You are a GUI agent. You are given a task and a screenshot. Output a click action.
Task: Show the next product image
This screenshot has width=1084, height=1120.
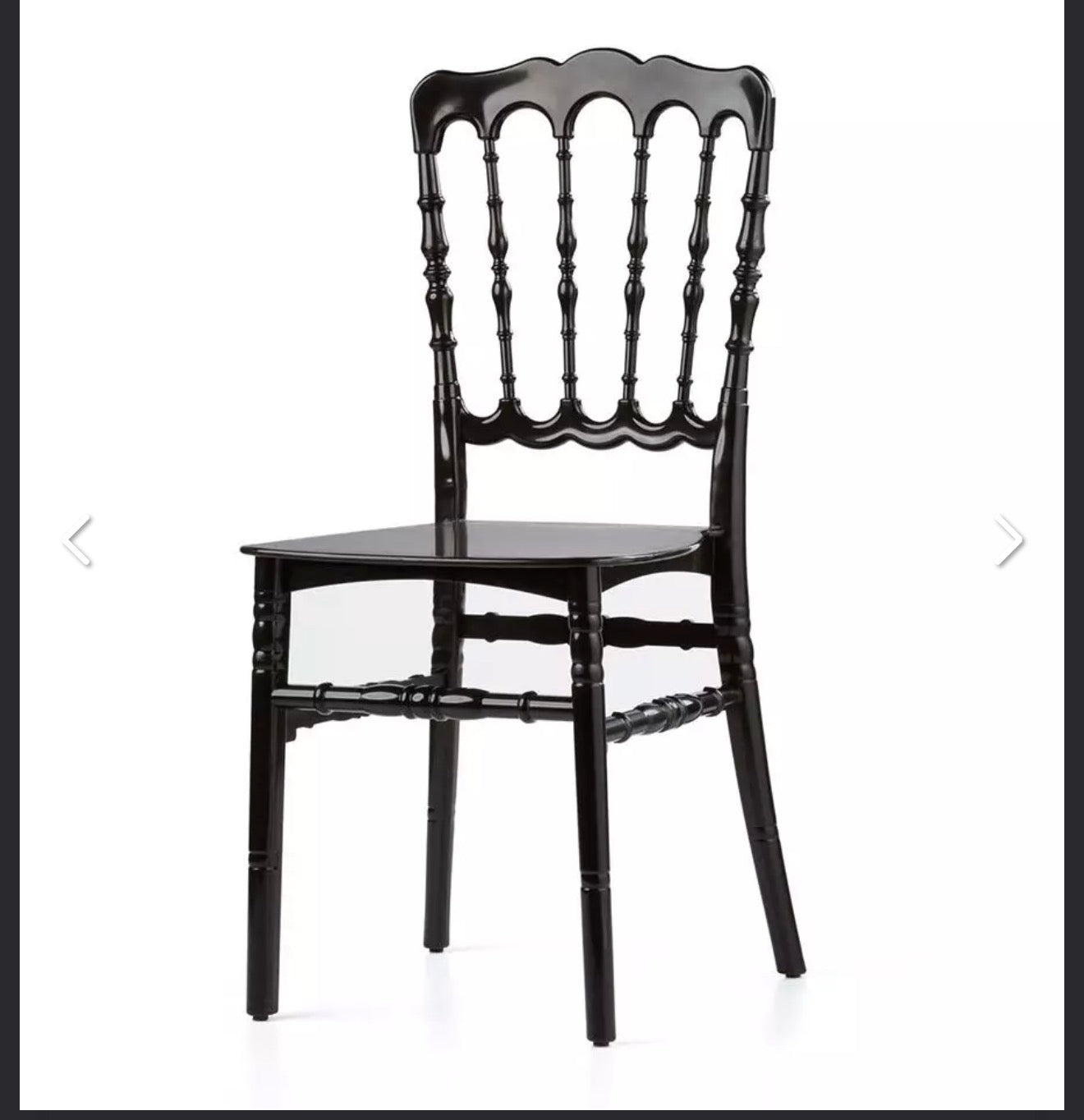[x=1009, y=540]
